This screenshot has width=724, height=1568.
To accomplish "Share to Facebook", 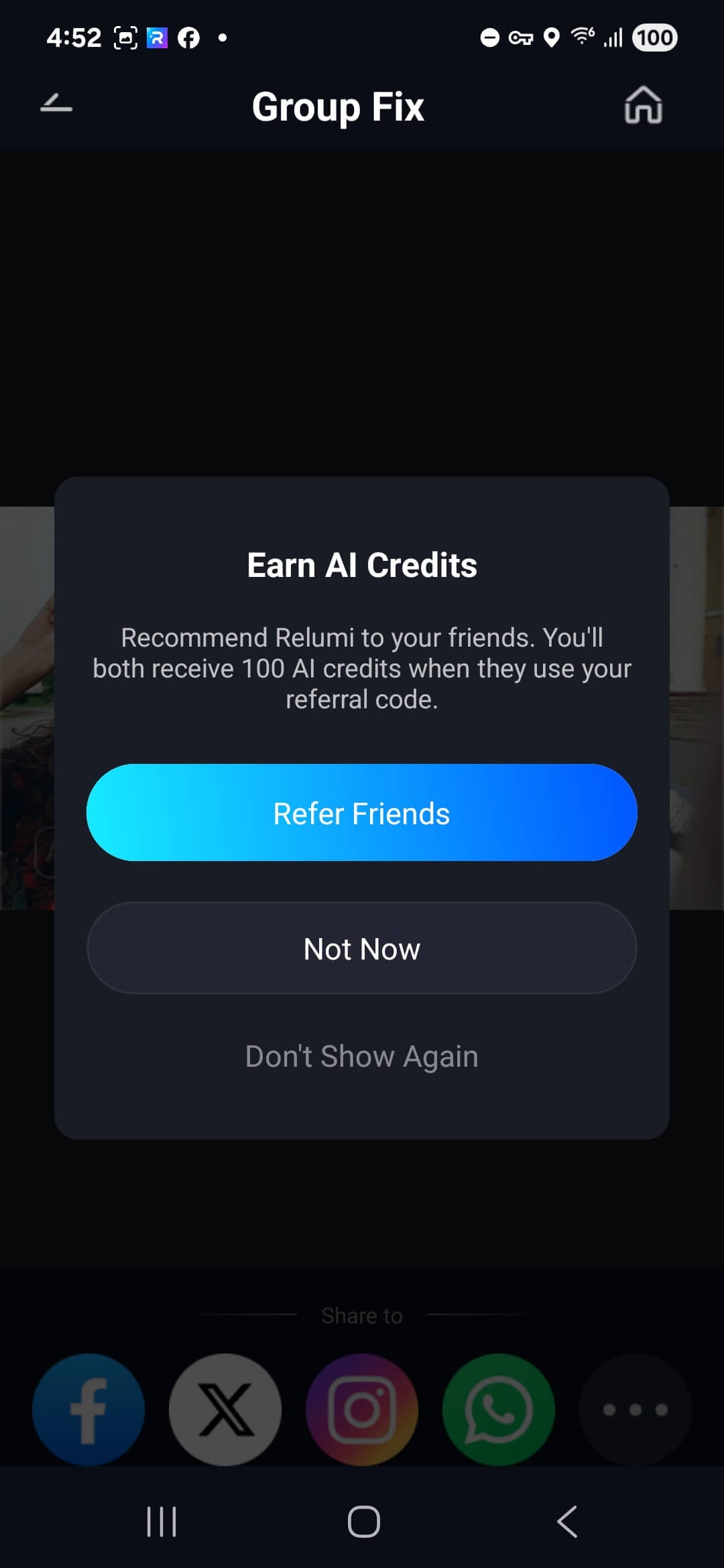I will 88,1409.
